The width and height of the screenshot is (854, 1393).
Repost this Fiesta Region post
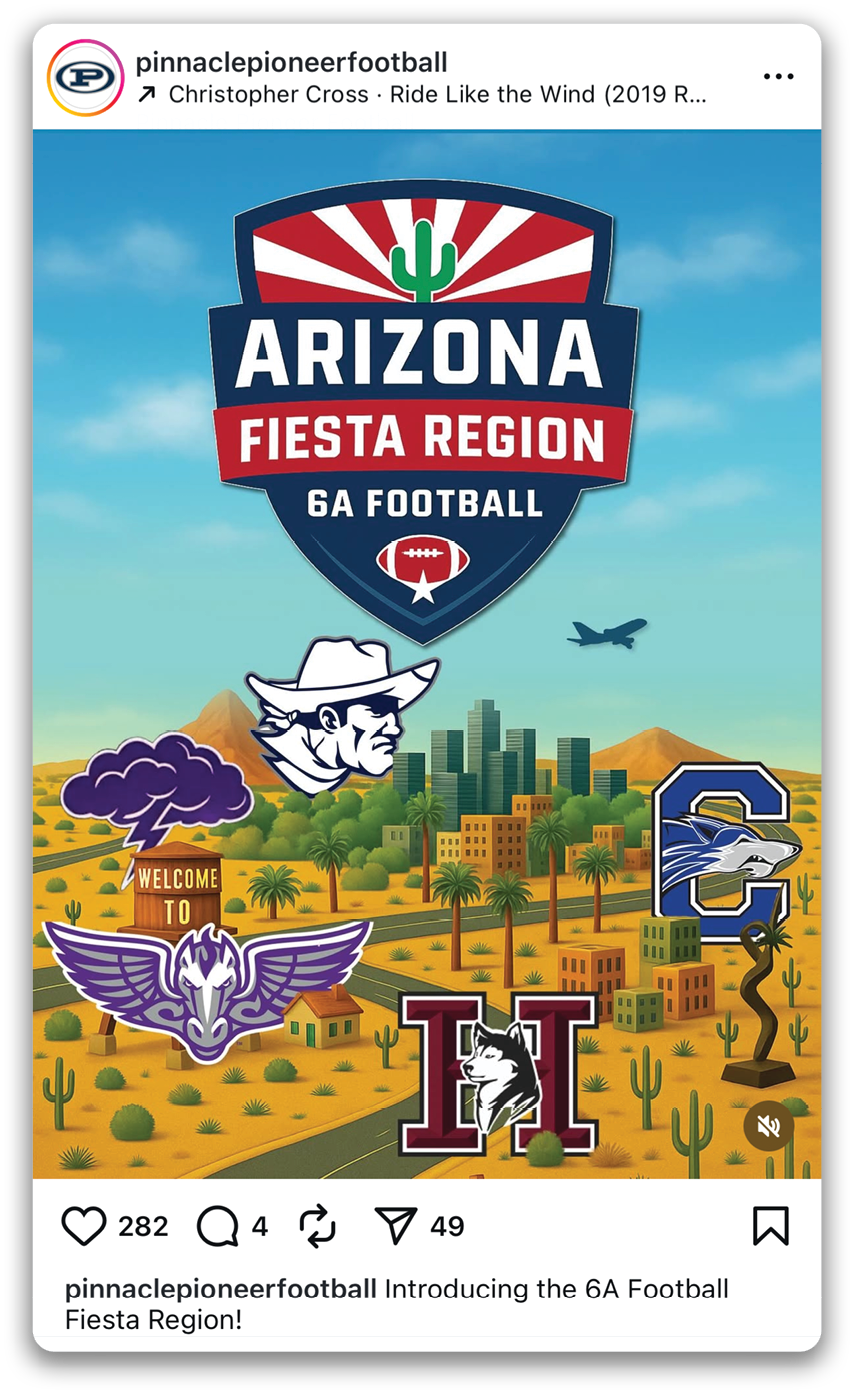tap(318, 1226)
